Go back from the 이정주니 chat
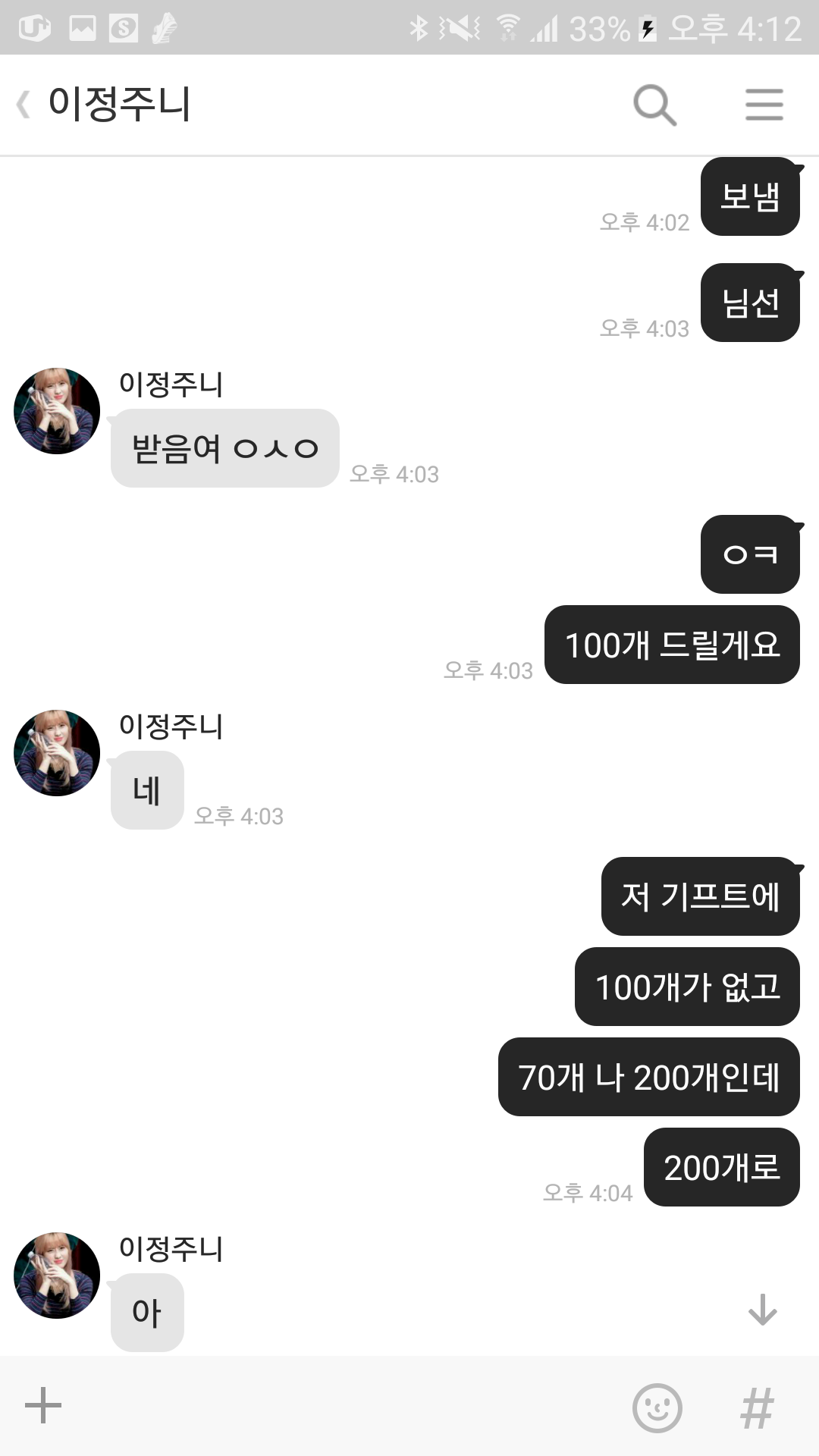 click(24, 105)
